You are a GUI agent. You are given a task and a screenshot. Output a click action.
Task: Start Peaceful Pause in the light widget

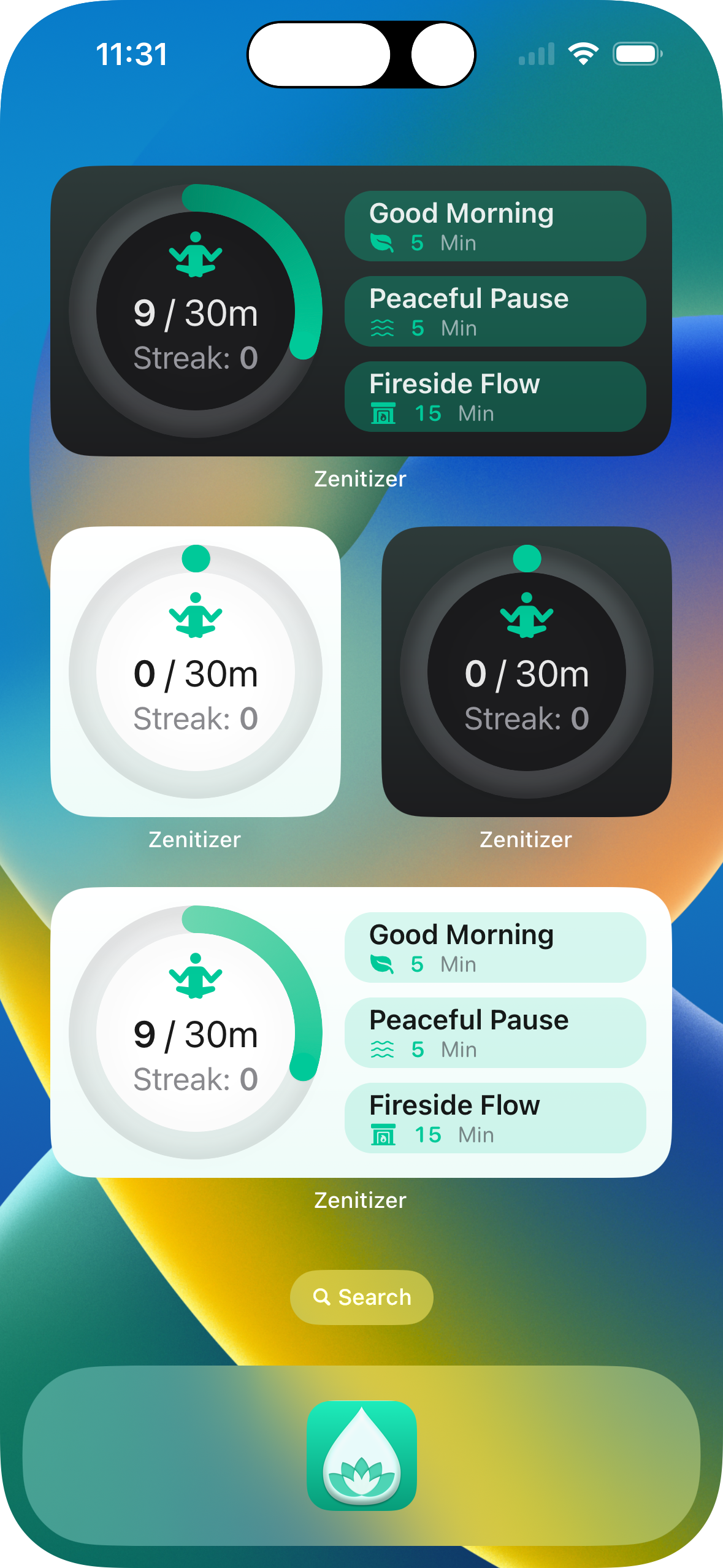coord(495,1033)
